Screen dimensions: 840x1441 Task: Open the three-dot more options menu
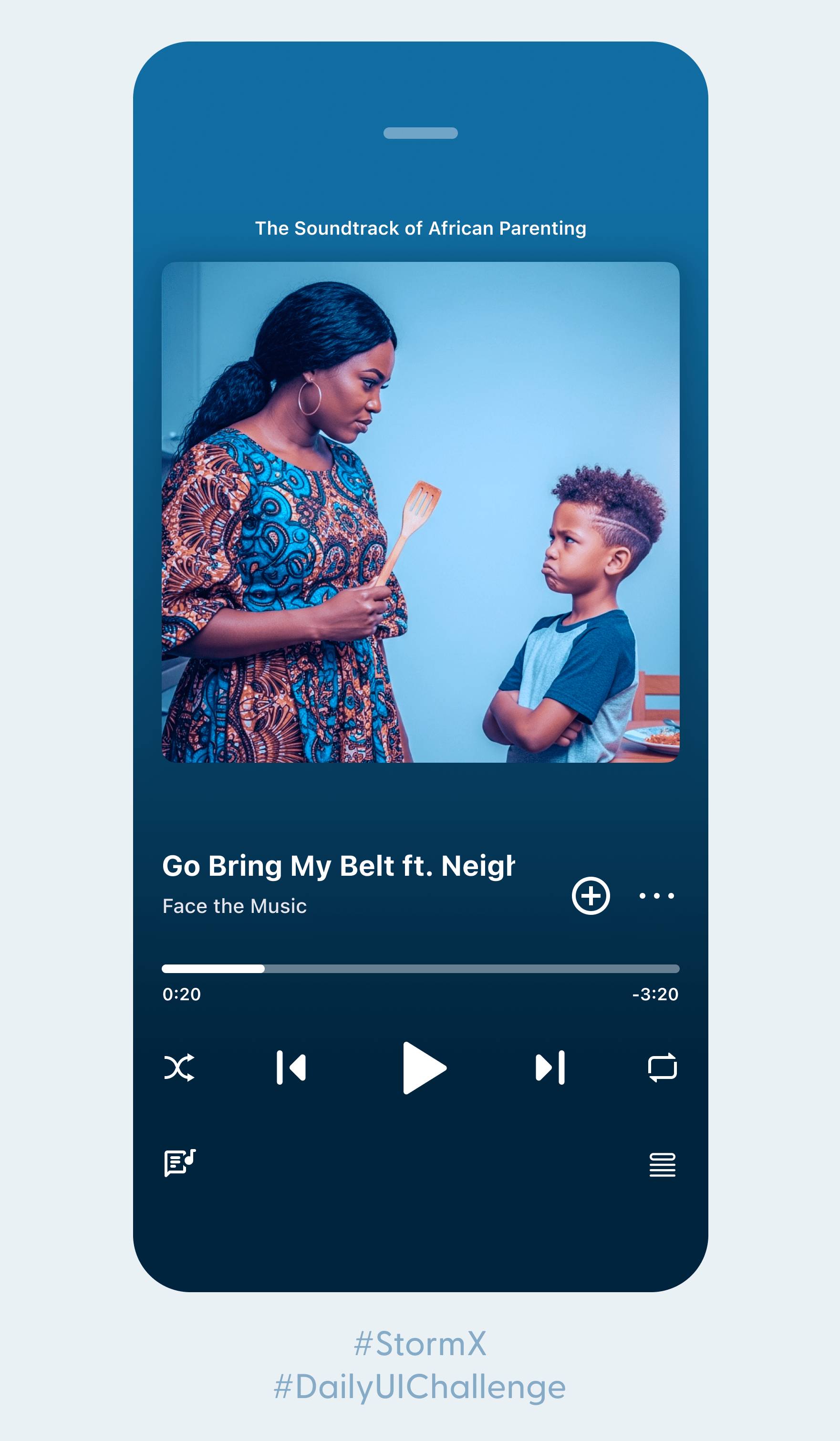[656, 895]
